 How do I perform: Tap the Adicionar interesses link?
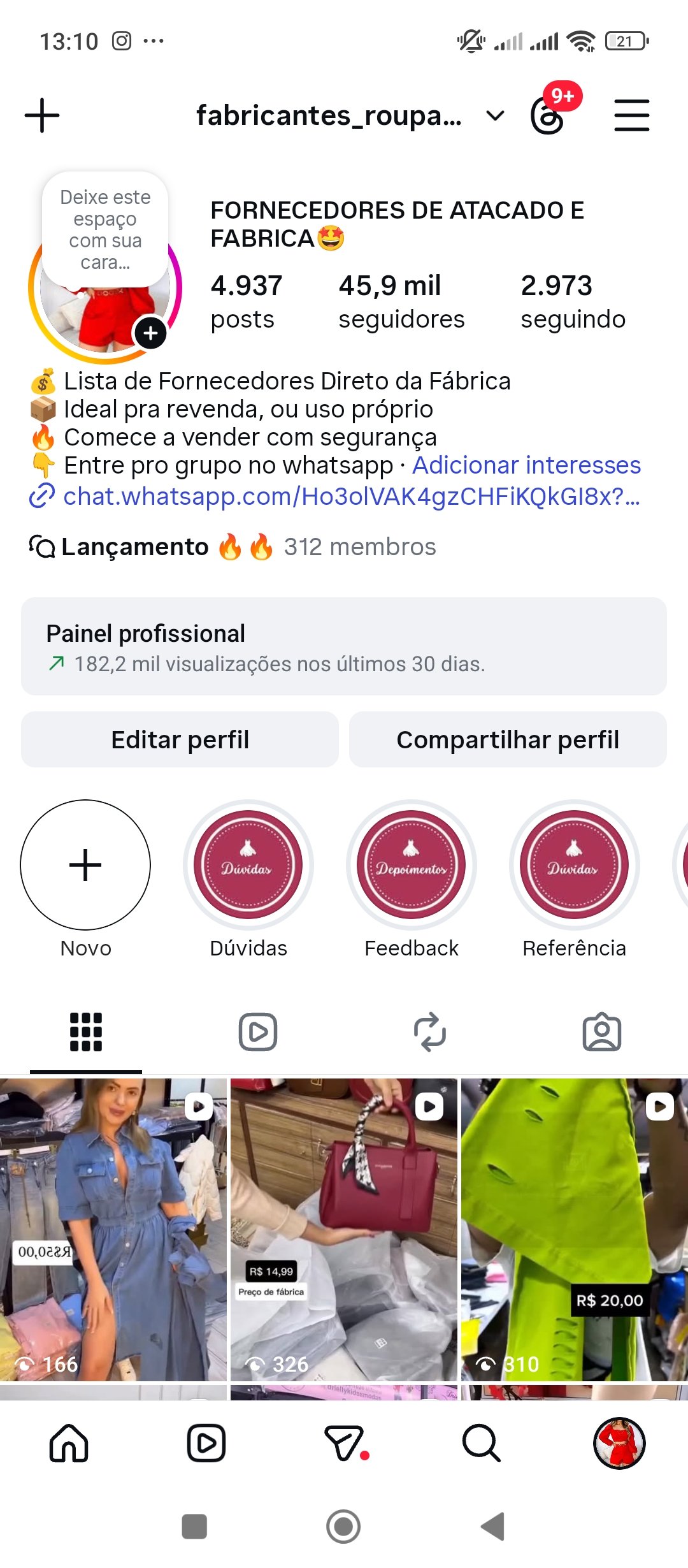pos(526,465)
